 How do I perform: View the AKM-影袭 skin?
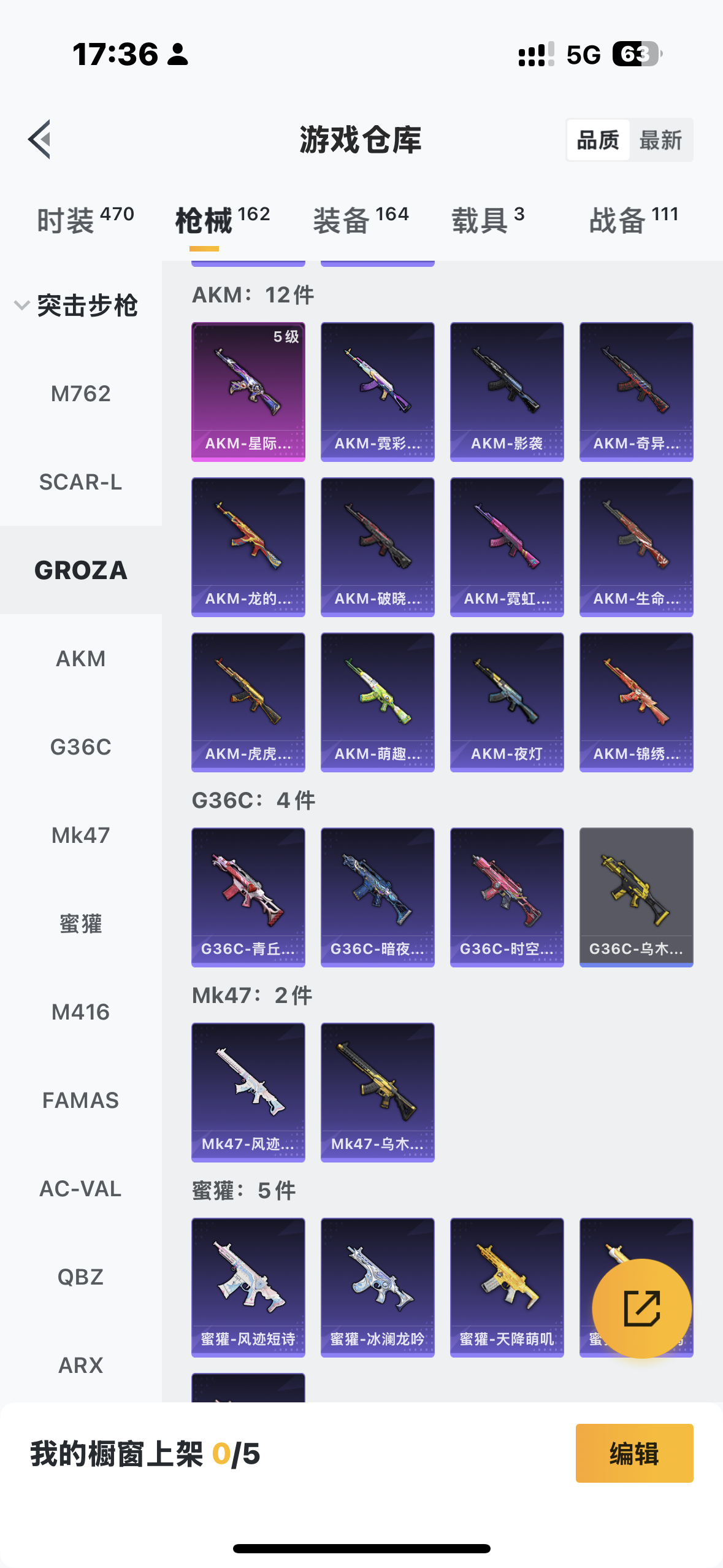tap(507, 391)
